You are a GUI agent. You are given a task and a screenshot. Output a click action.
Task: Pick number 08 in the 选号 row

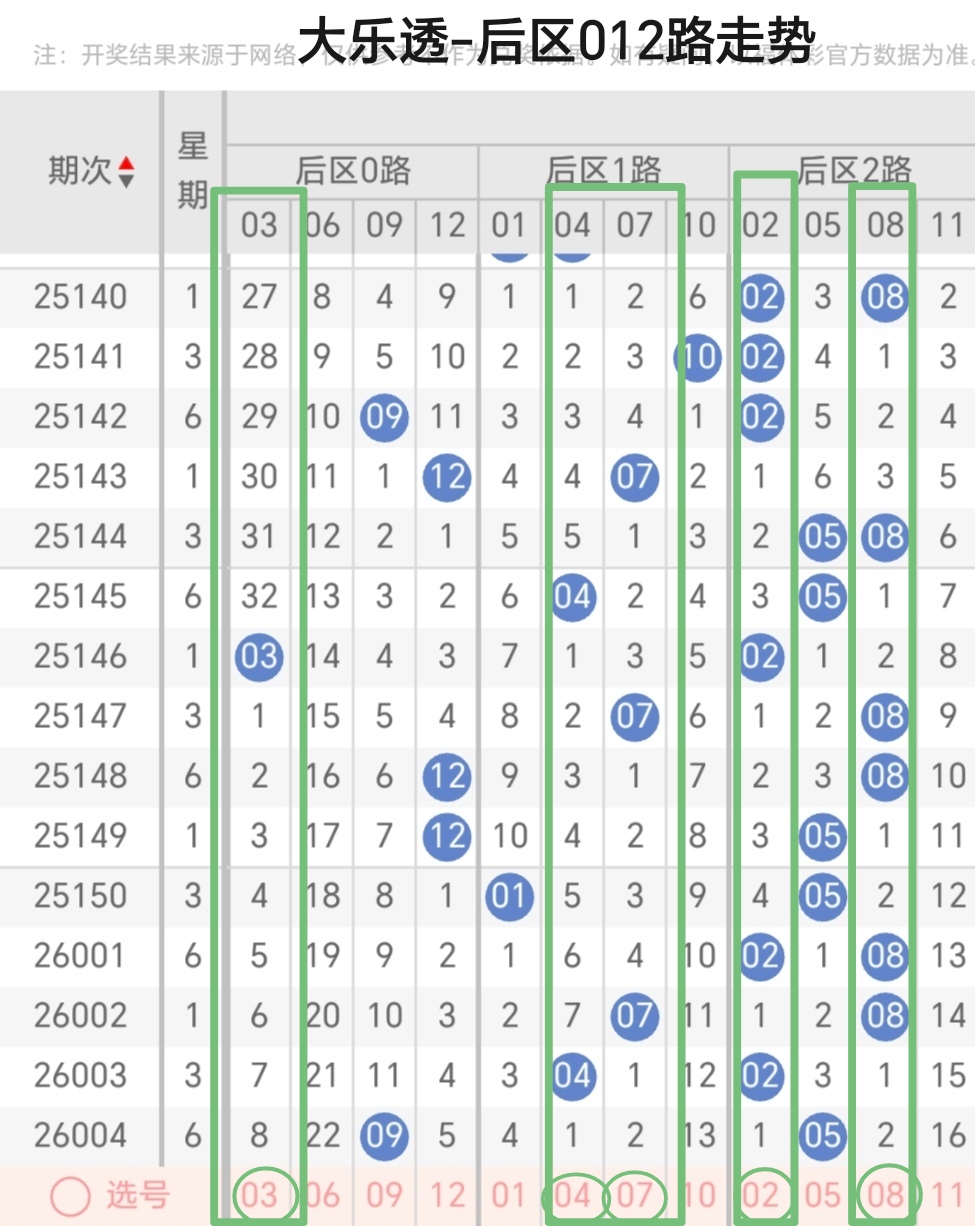tap(885, 1195)
